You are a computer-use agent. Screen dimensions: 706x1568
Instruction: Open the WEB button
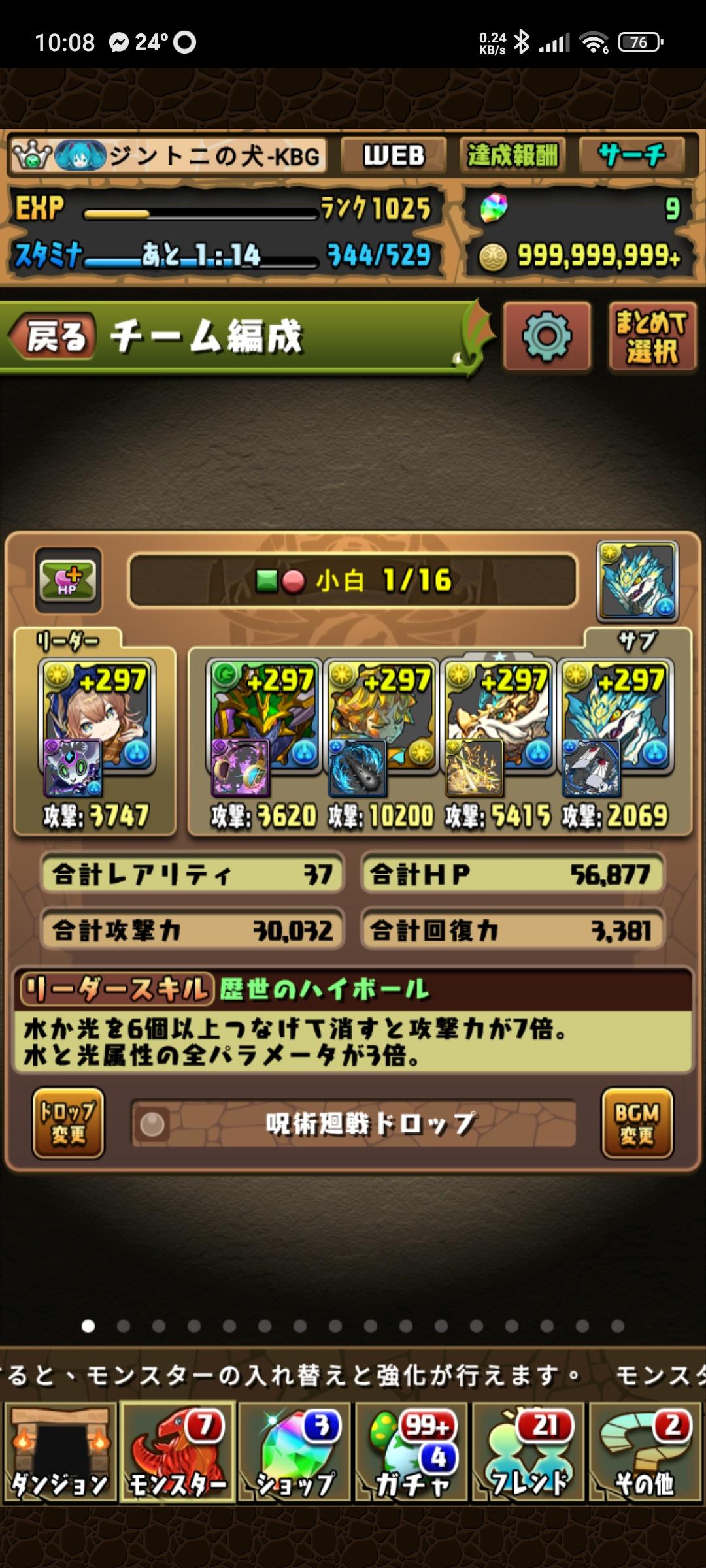394,155
